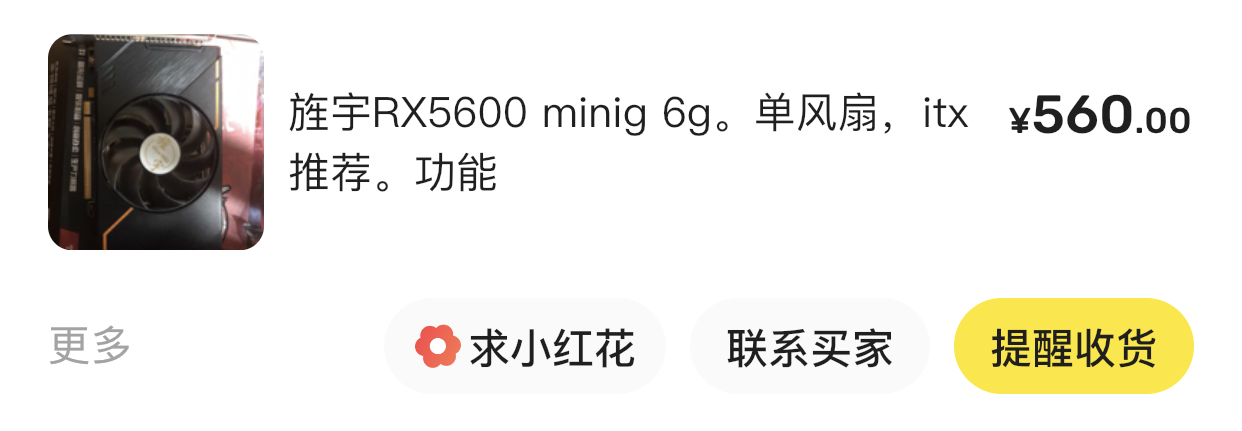
Task: Remind buyer to confirm receipt (提醒收货)
Action: point(1073,347)
